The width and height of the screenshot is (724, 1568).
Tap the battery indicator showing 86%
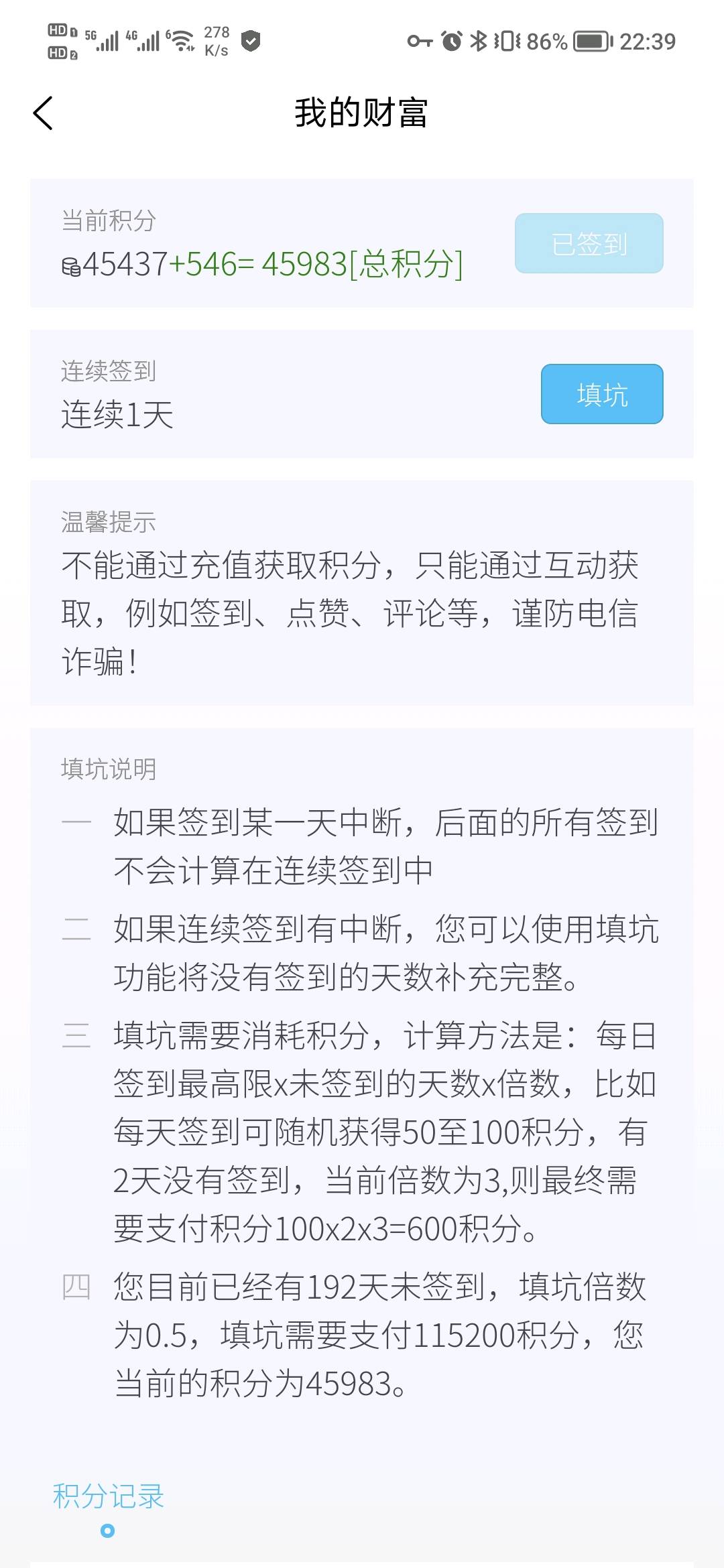click(x=589, y=42)
